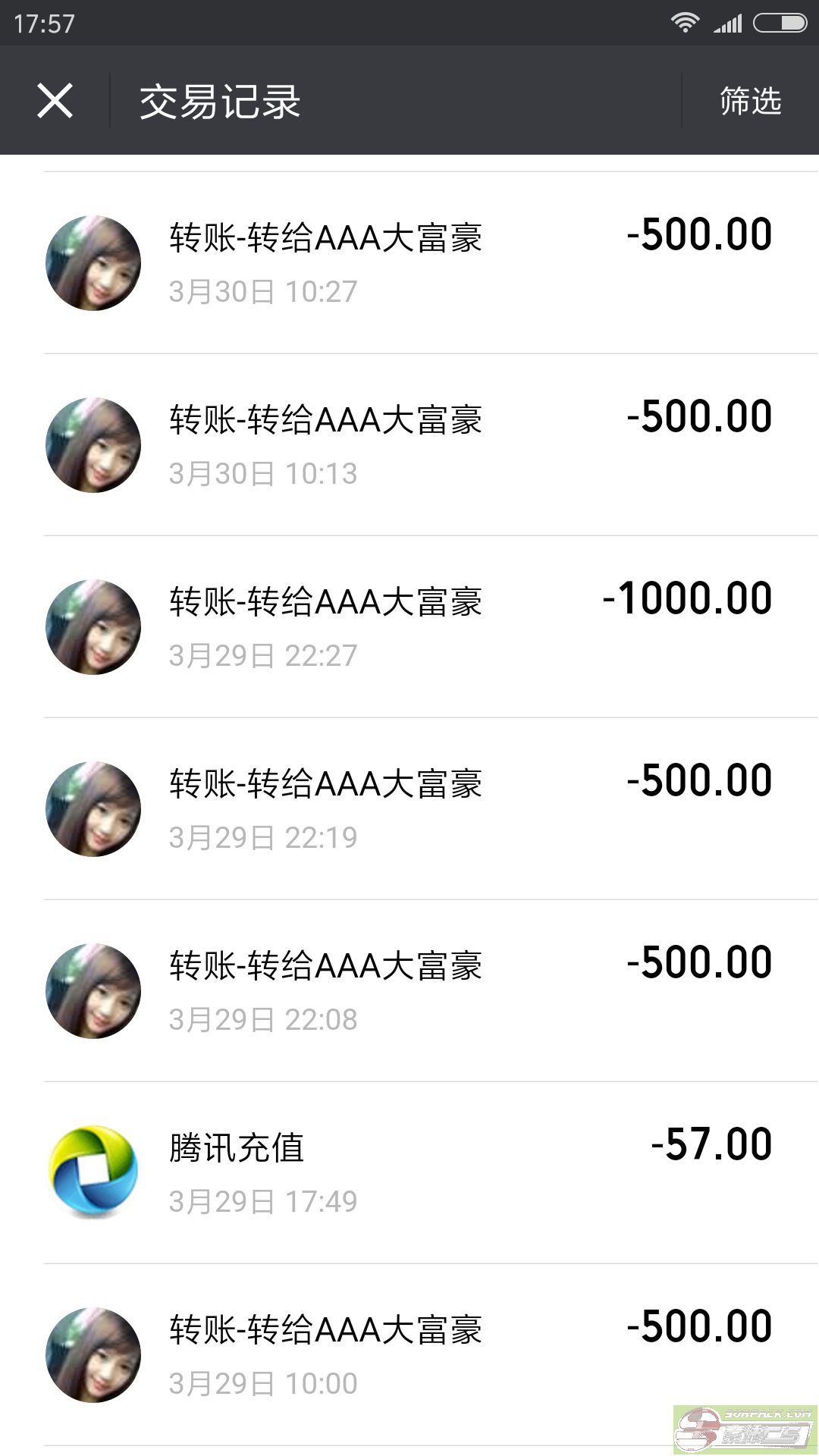Open the -1000.00 transfer from 3月29日 22:27
The width and height of the screenshot is (819, 1456).
click(409, 626)
